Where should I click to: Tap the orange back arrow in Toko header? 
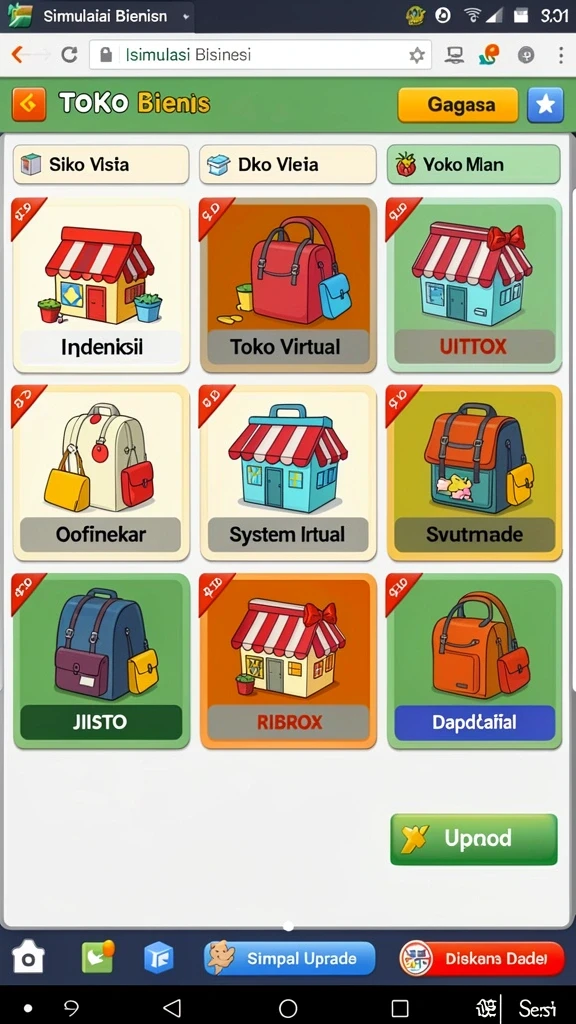[29, 104]
